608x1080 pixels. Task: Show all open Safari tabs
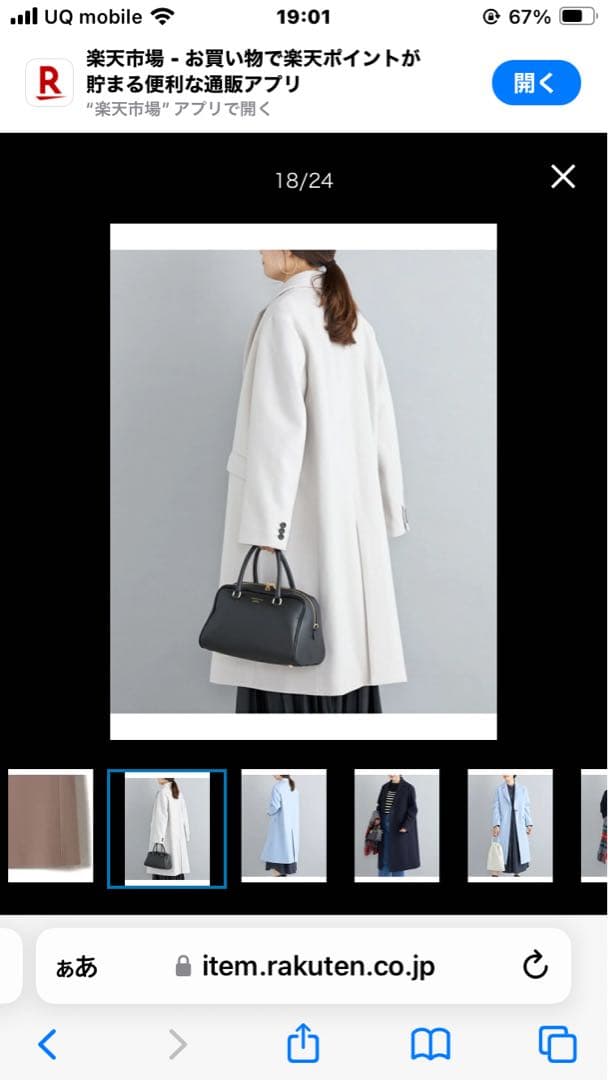click(557, 1045)
